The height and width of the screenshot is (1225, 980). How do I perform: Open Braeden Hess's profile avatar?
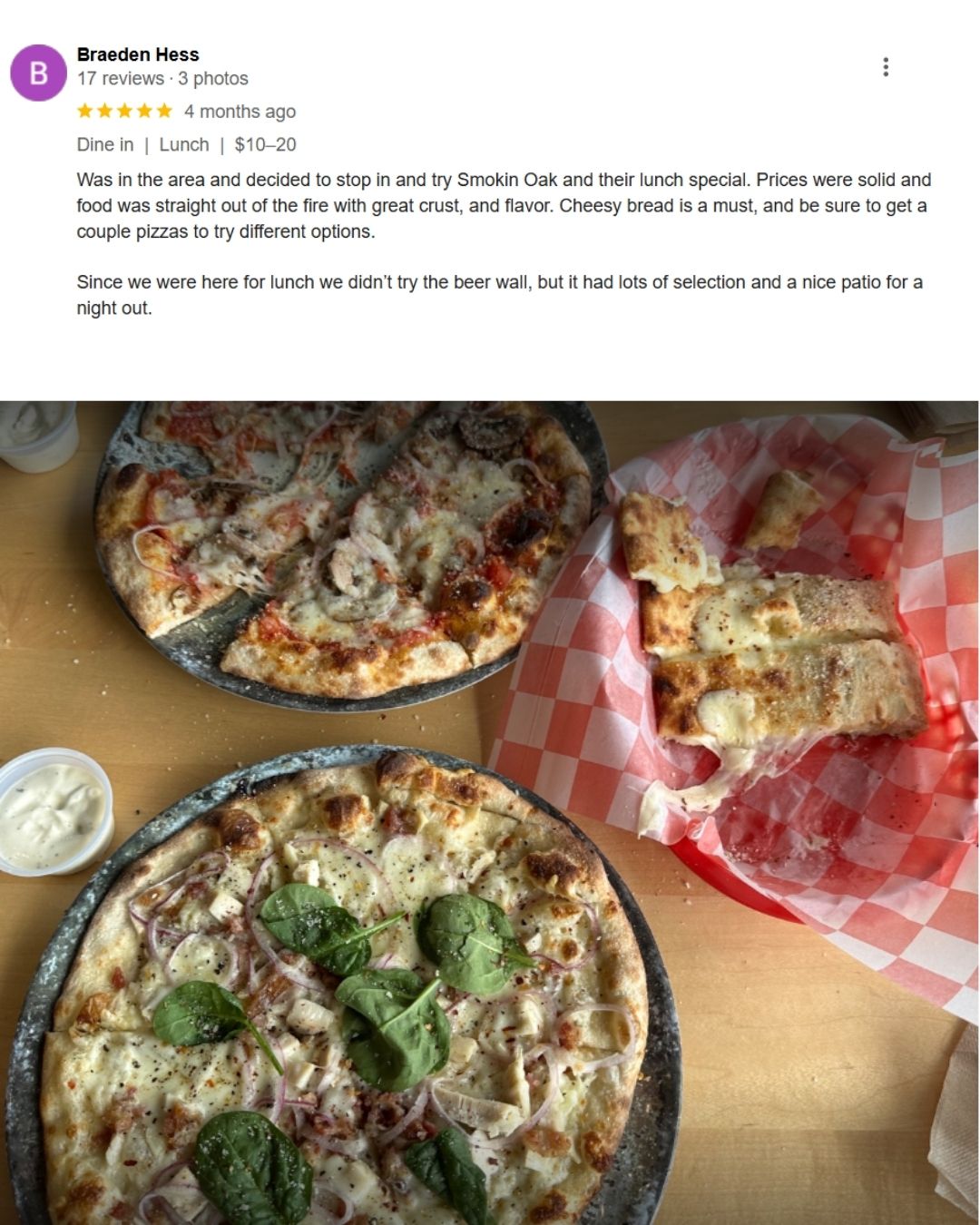[x=38, y=73]
